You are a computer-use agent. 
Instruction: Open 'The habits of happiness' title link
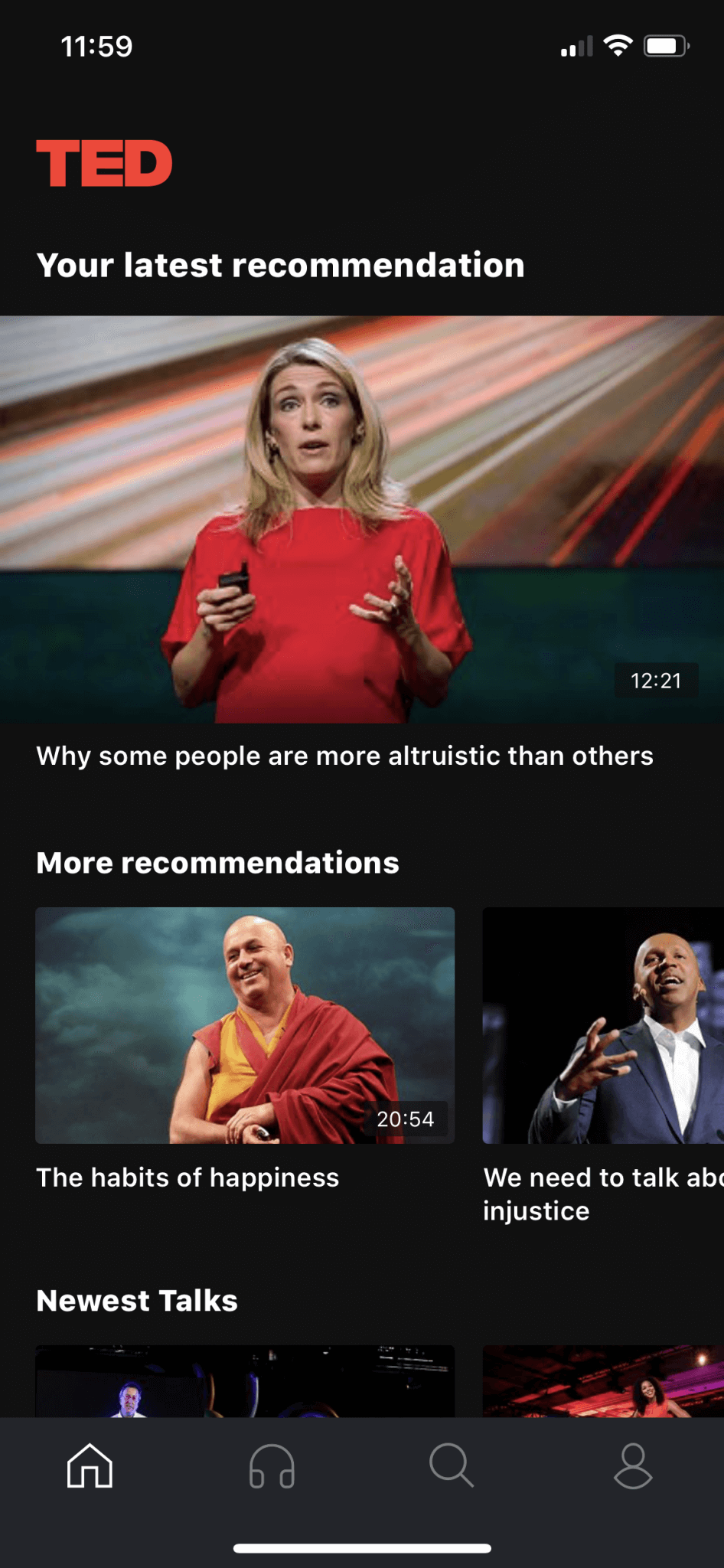[188, 1178]
